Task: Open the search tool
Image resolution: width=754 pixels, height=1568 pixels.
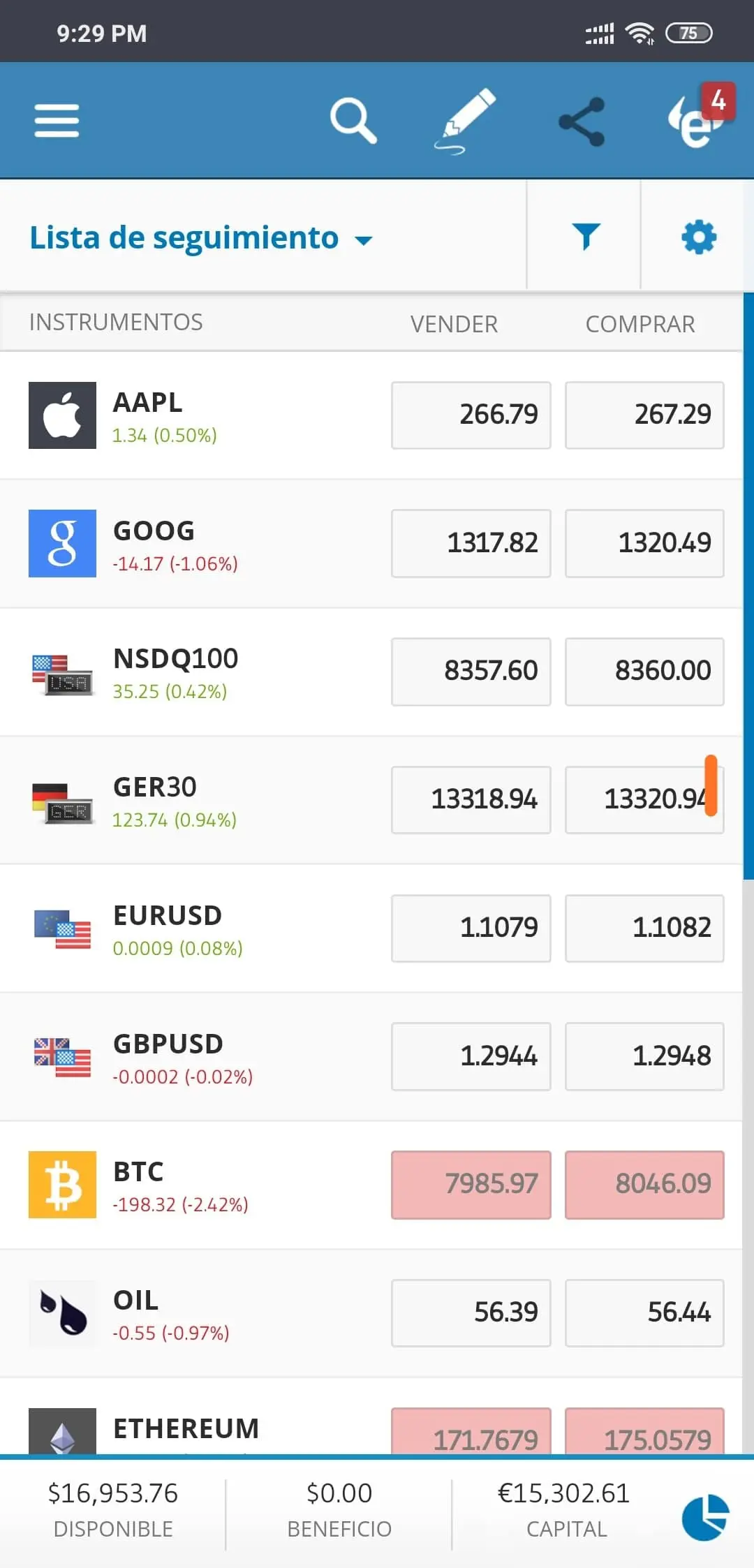Action: point(353,119)
